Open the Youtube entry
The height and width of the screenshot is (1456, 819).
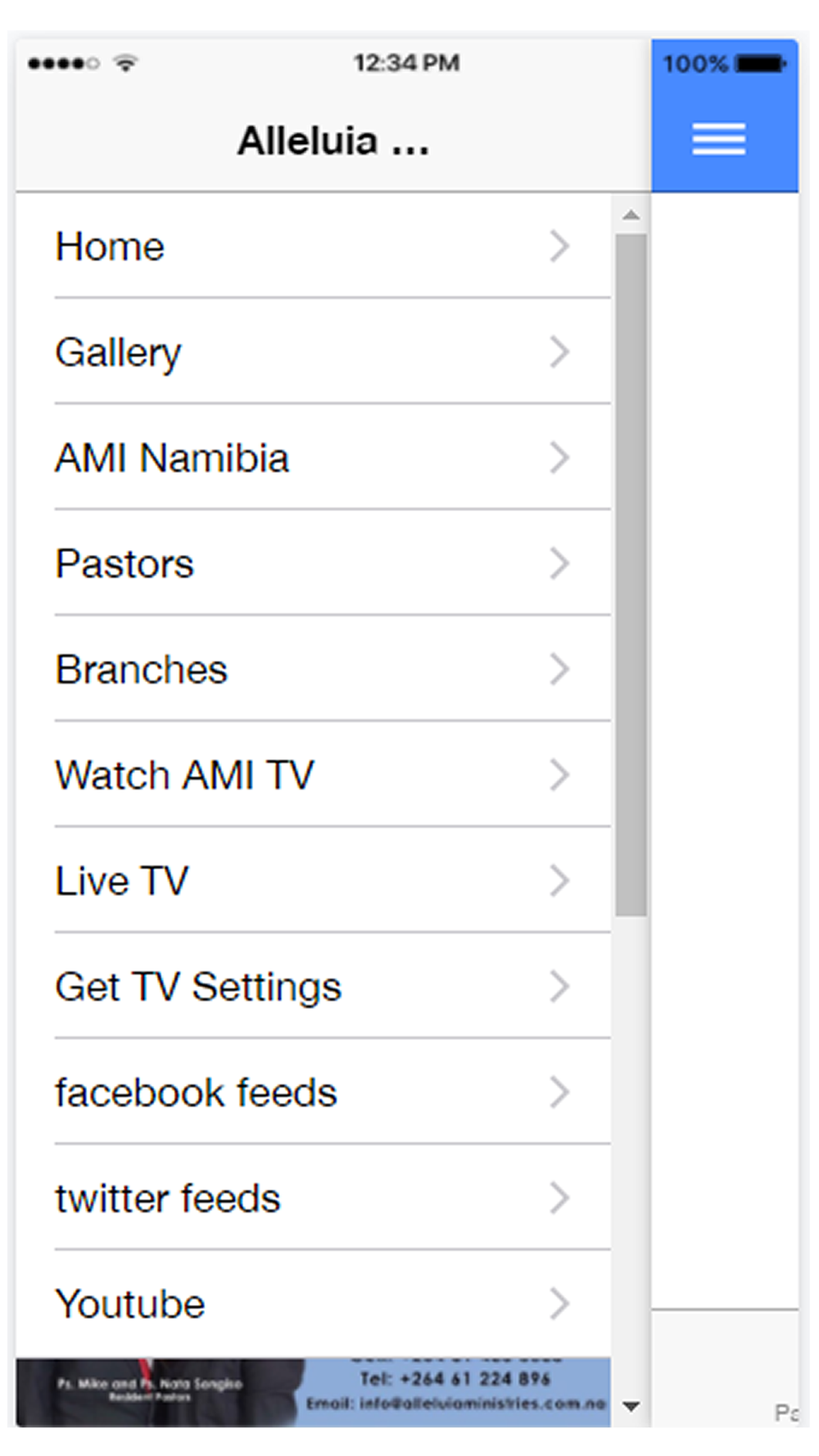point(314,1303)
